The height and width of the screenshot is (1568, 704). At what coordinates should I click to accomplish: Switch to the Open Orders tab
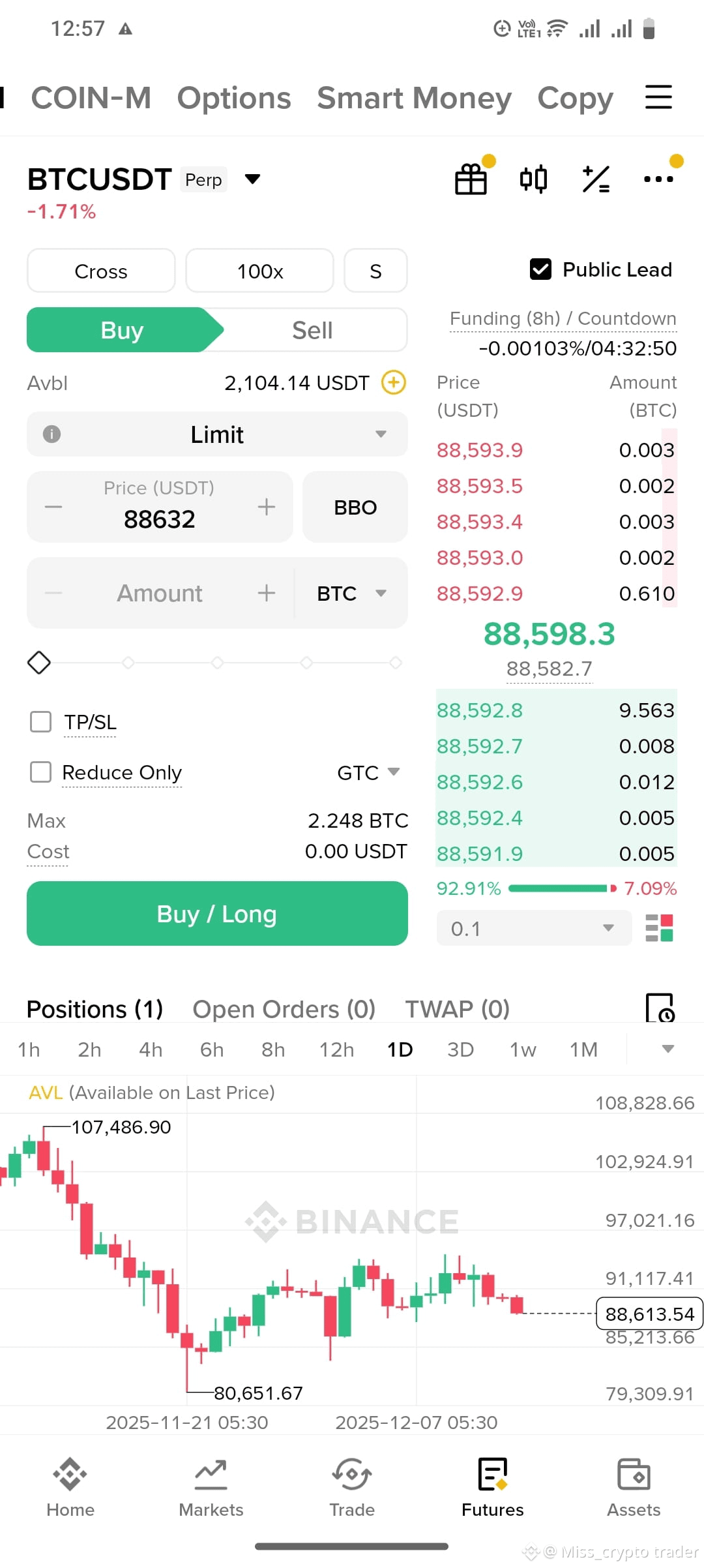[x=284, y=1009]
